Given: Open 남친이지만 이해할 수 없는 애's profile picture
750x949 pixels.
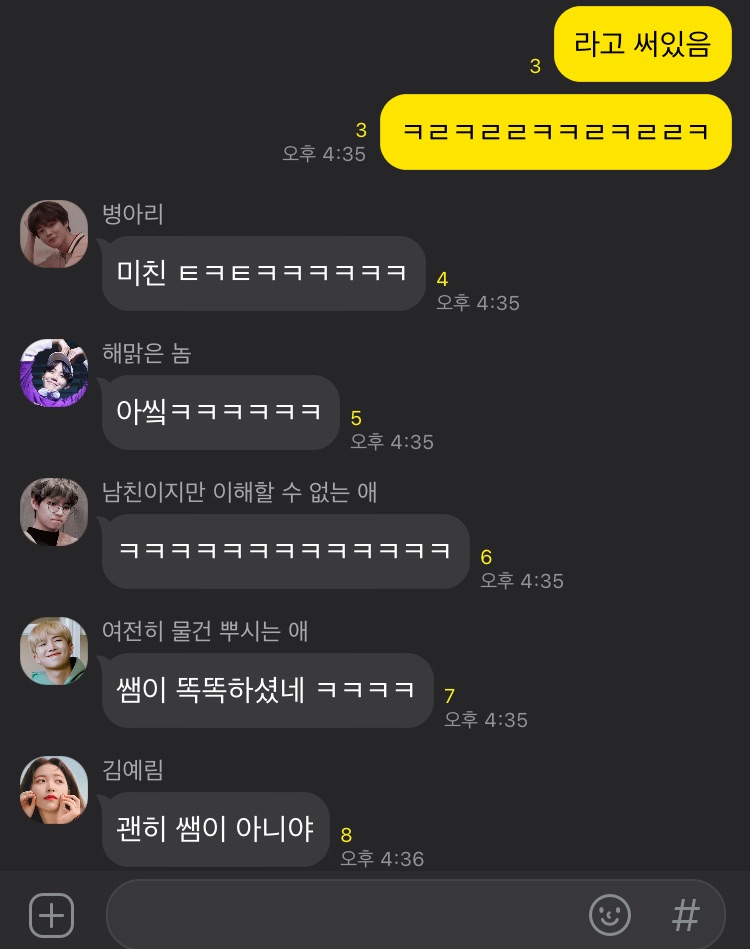Looking at the screenshot, I should pyautogui.click(x=53, y=512).
